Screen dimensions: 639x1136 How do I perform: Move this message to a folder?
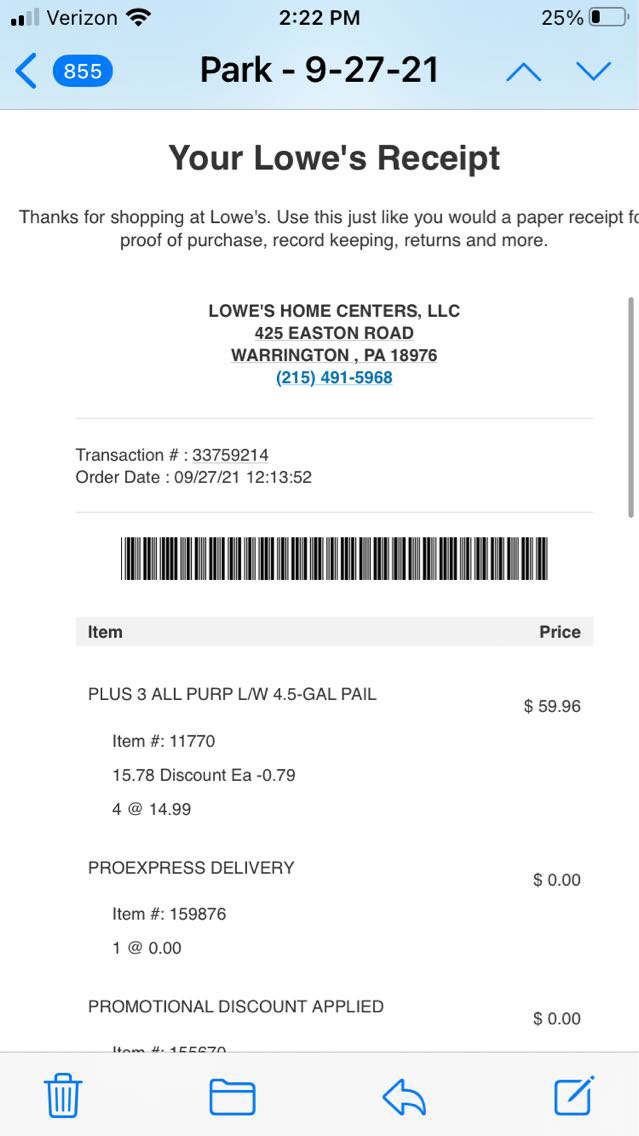click(232, 1096)
